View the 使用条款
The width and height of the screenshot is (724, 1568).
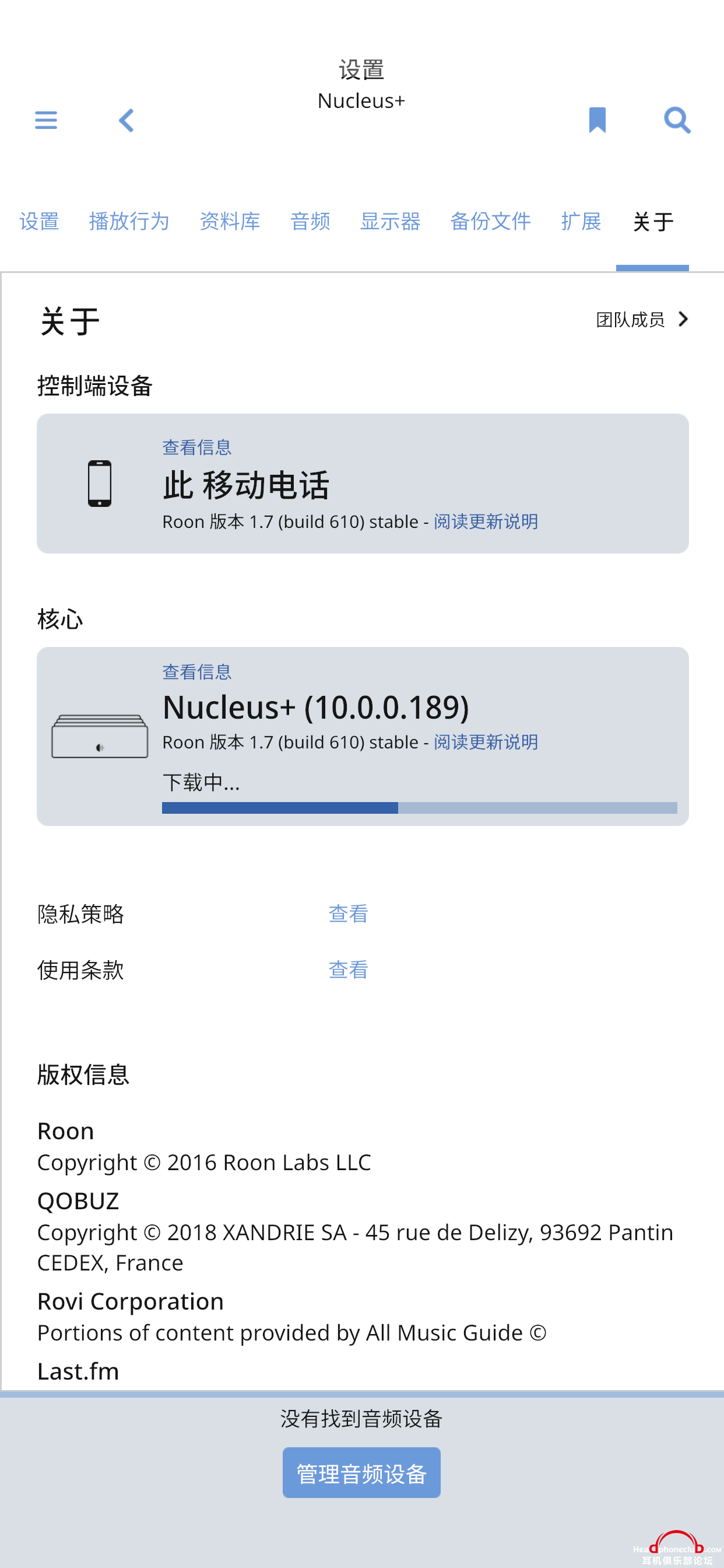[x=348, y=970]
